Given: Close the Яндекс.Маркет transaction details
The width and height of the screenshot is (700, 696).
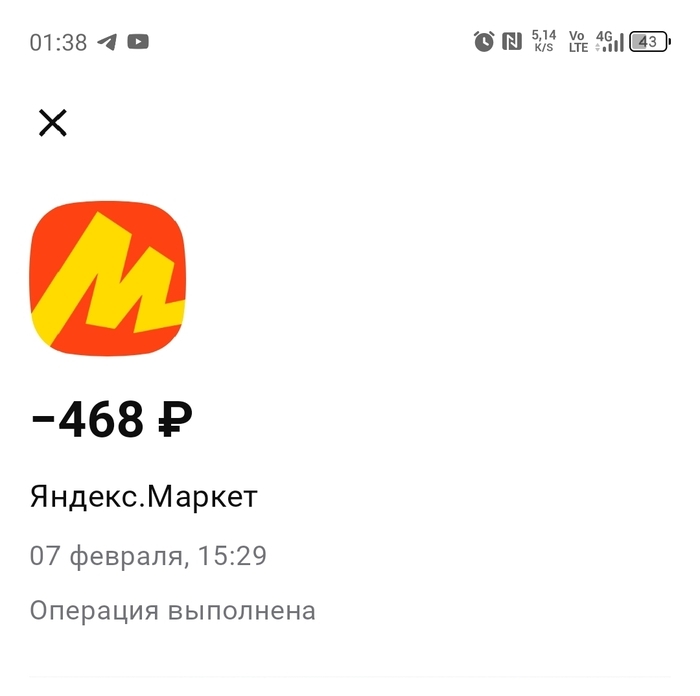Looking at the screenshot, I should (52, 123).
